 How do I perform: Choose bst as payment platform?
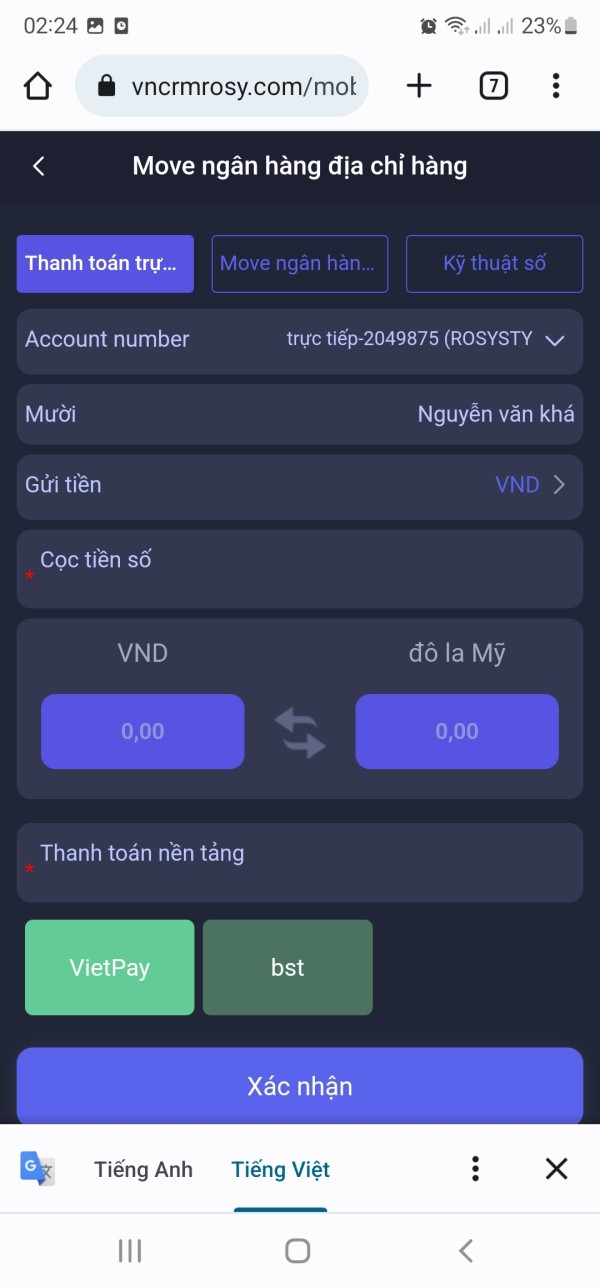(288, 967)
